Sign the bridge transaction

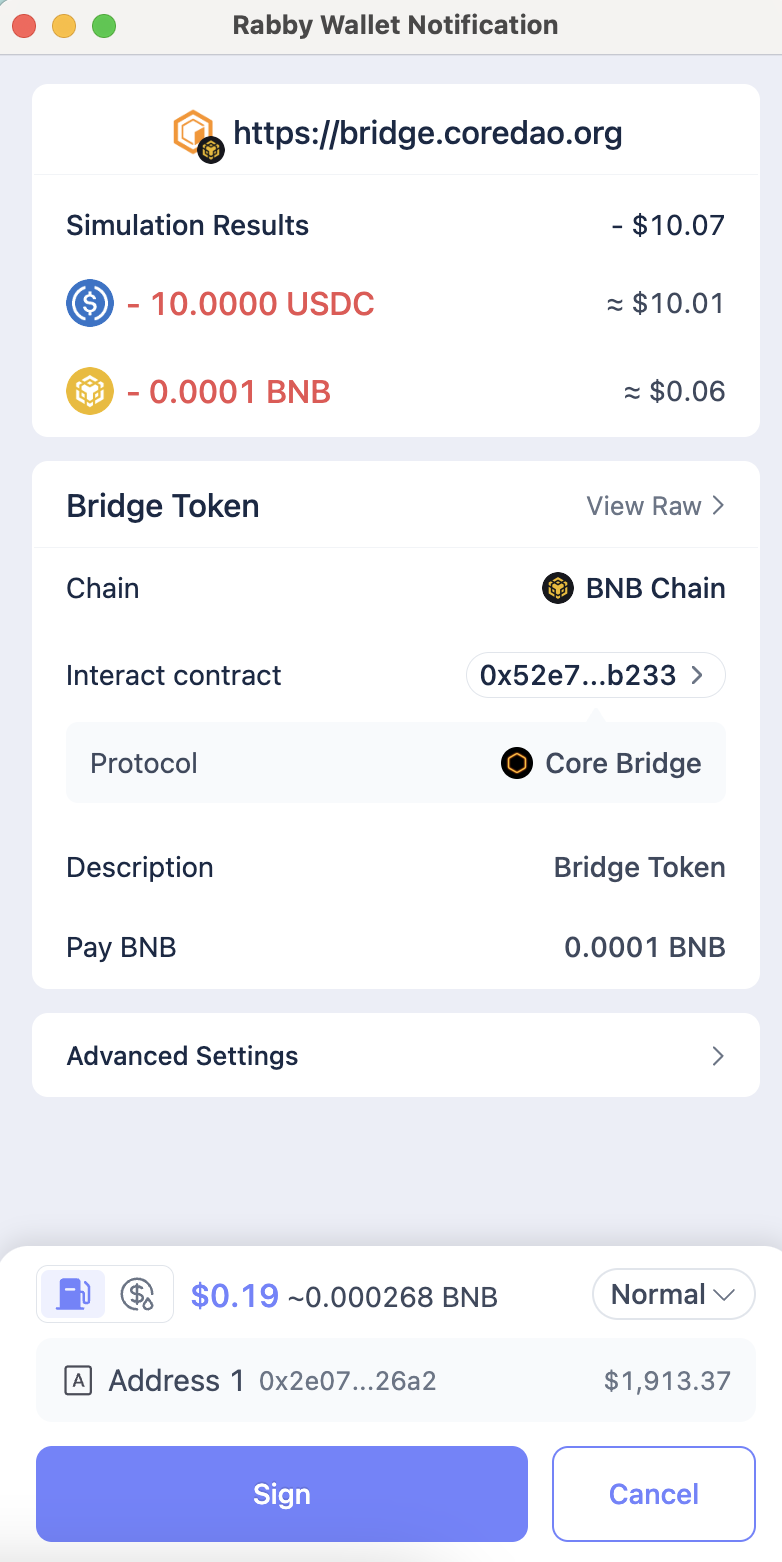[x=281, y=1494]
